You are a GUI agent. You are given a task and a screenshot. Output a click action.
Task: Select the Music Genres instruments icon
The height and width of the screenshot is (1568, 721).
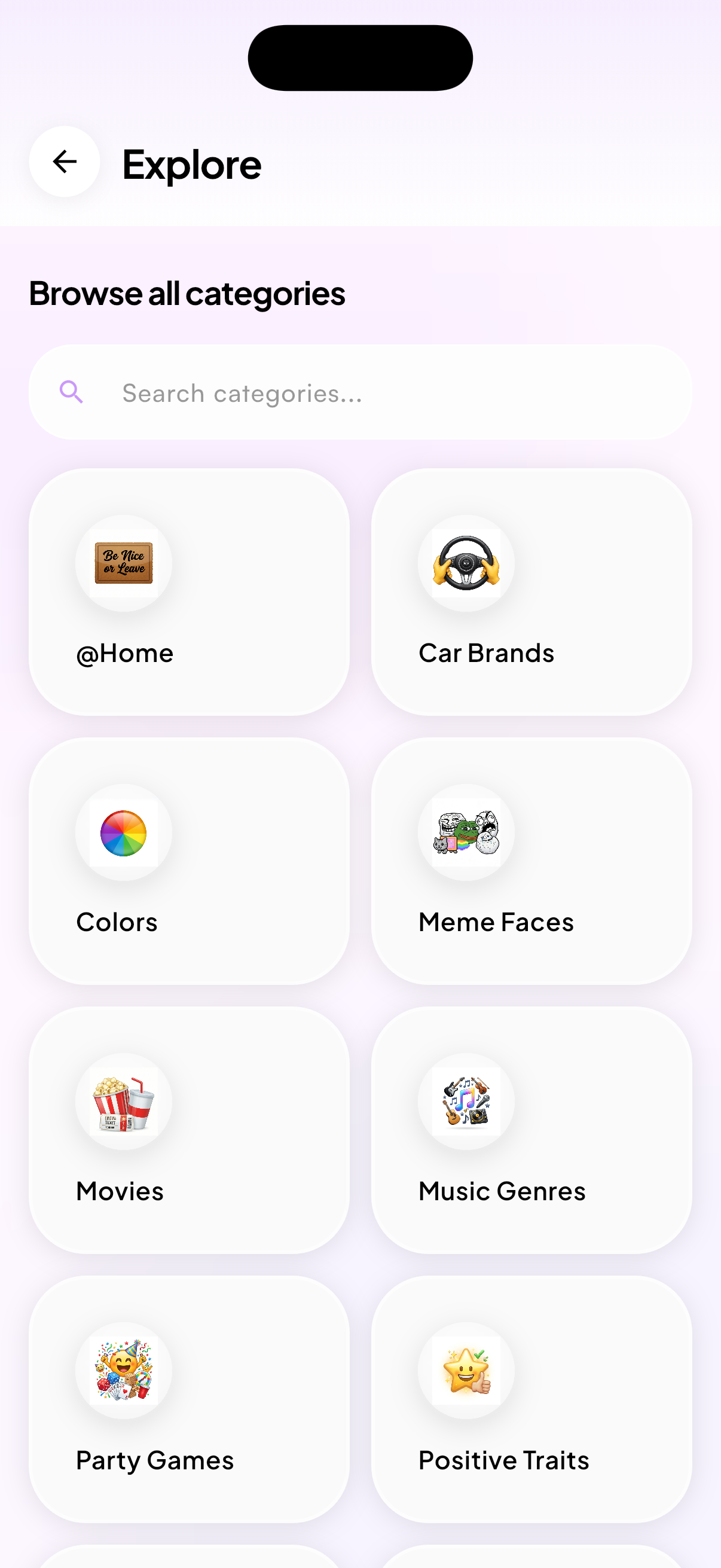[x=466, y=1101]
